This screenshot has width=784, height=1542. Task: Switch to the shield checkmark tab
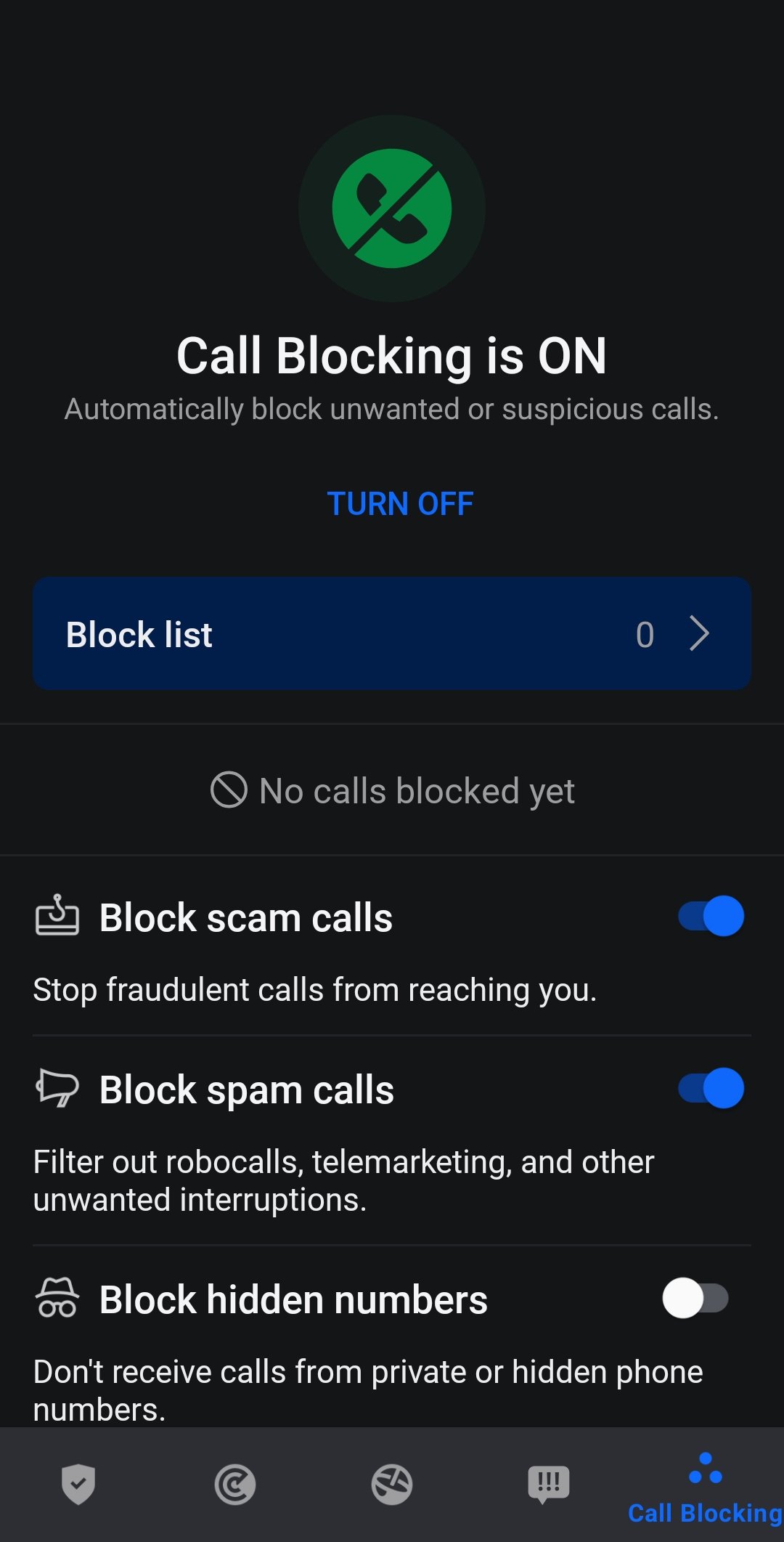pos(78,1484)
